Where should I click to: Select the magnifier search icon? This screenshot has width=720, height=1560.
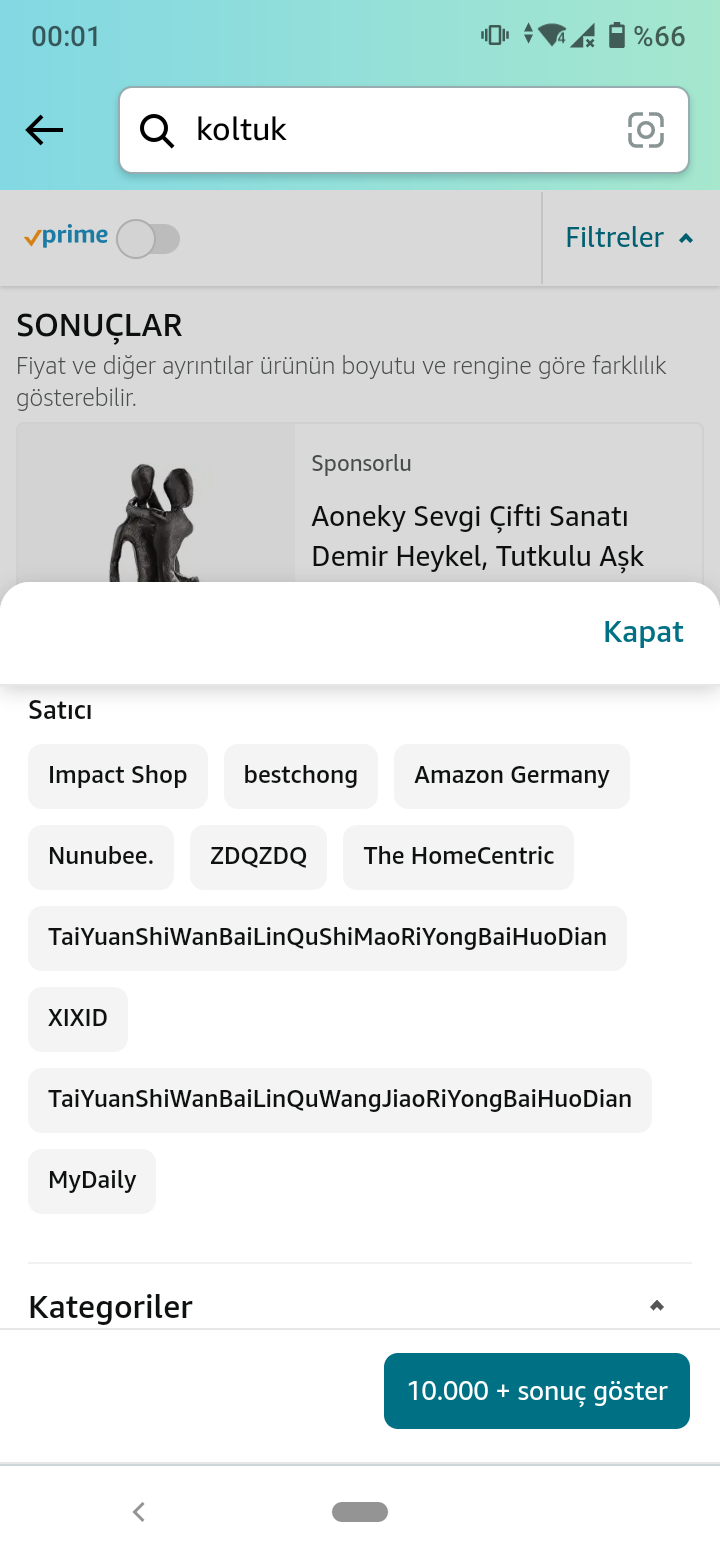coord(157,130)
